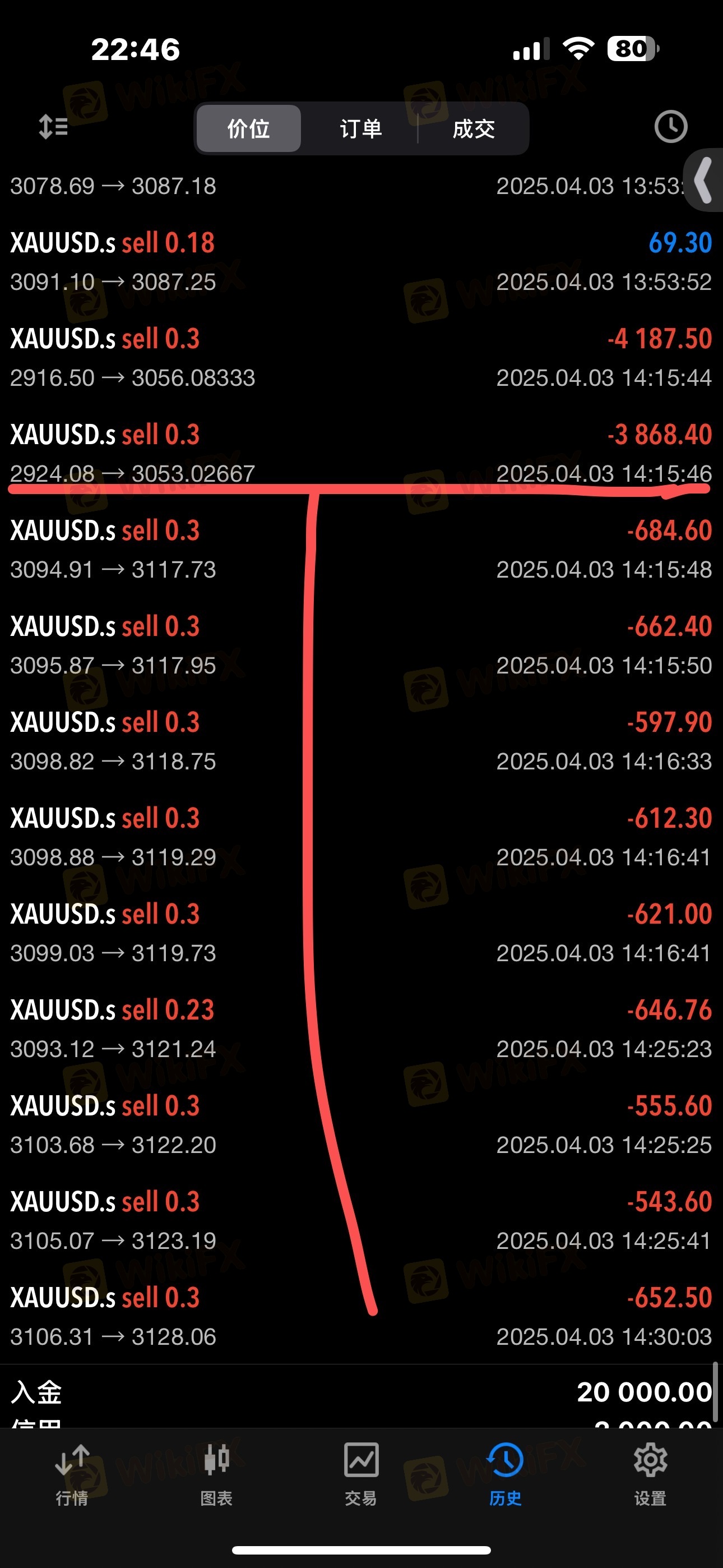Tap the side back arrow handle
Image resolution: width=723 pixels, height=1568 pixels.
704,179
